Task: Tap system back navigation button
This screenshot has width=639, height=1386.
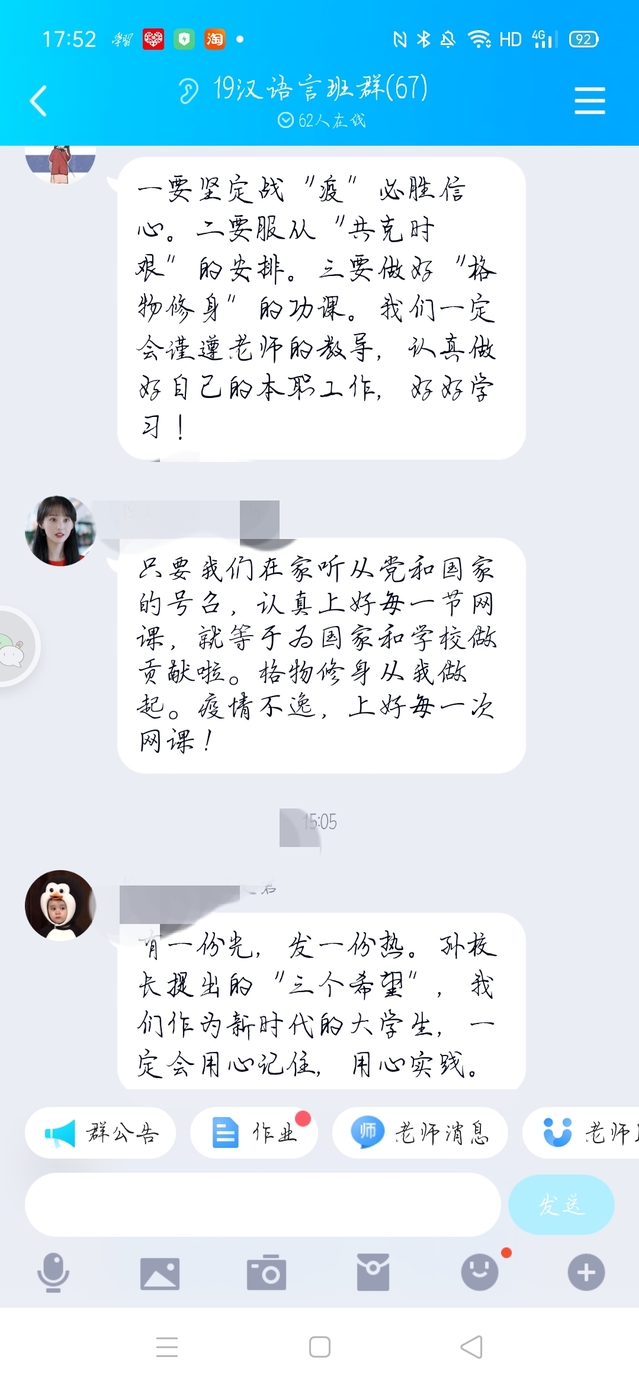Action: click(x=471, y=1346)
